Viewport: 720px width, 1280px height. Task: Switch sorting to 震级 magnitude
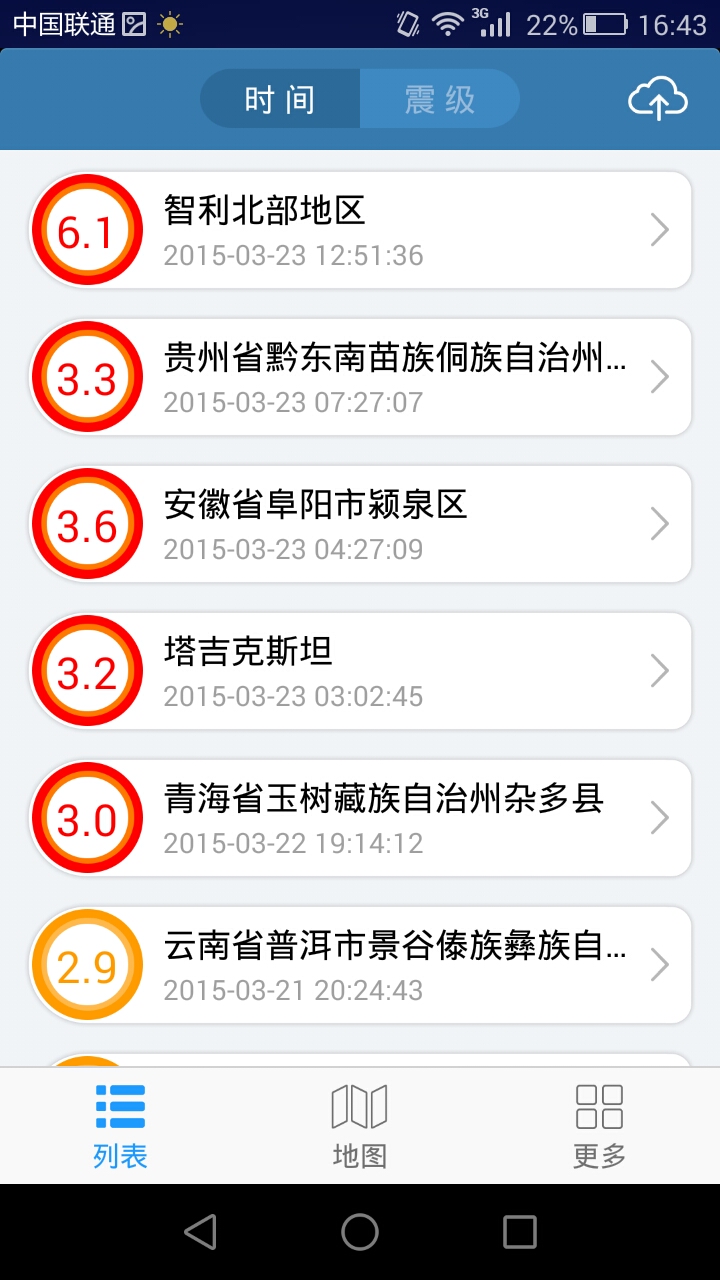(440, 99)
